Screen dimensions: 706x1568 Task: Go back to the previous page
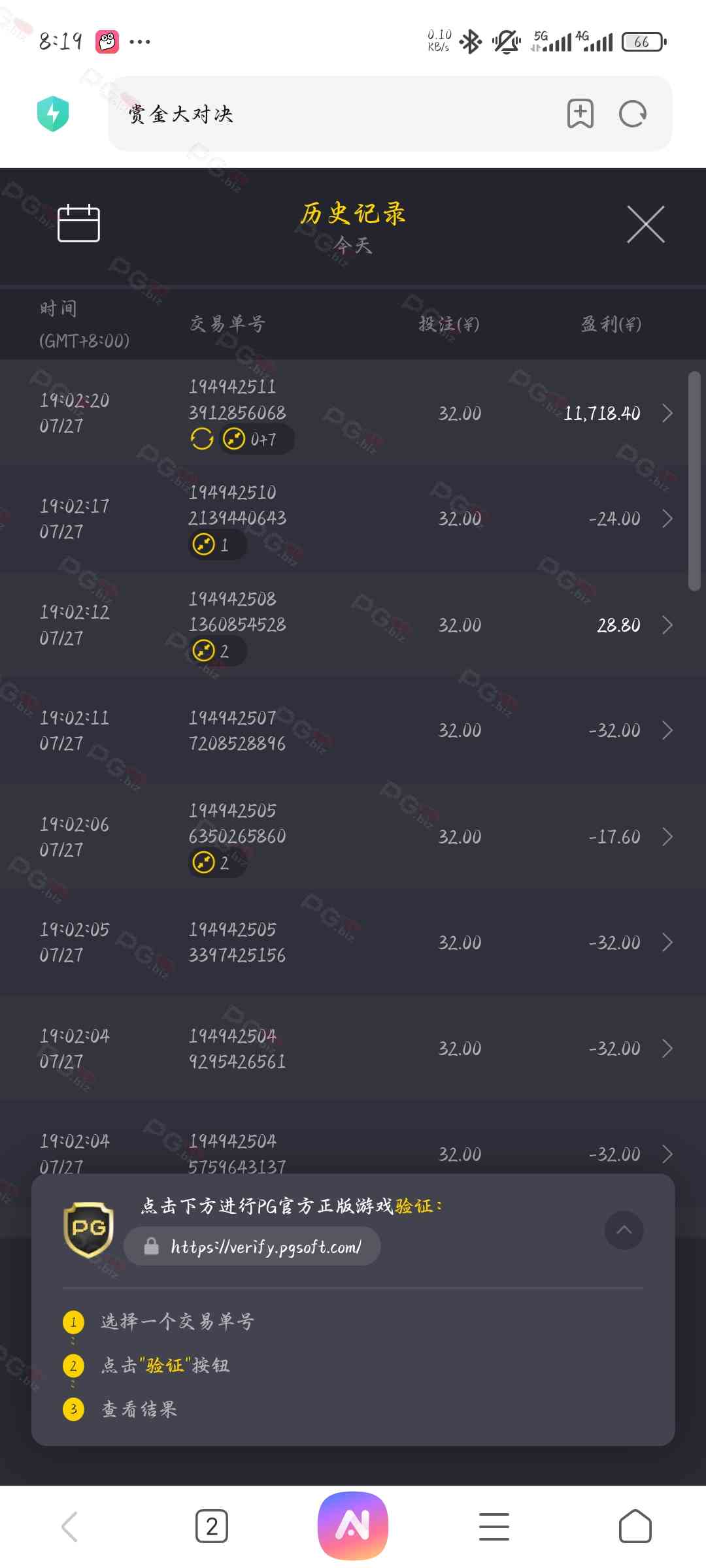click(x=70, y=1527)
